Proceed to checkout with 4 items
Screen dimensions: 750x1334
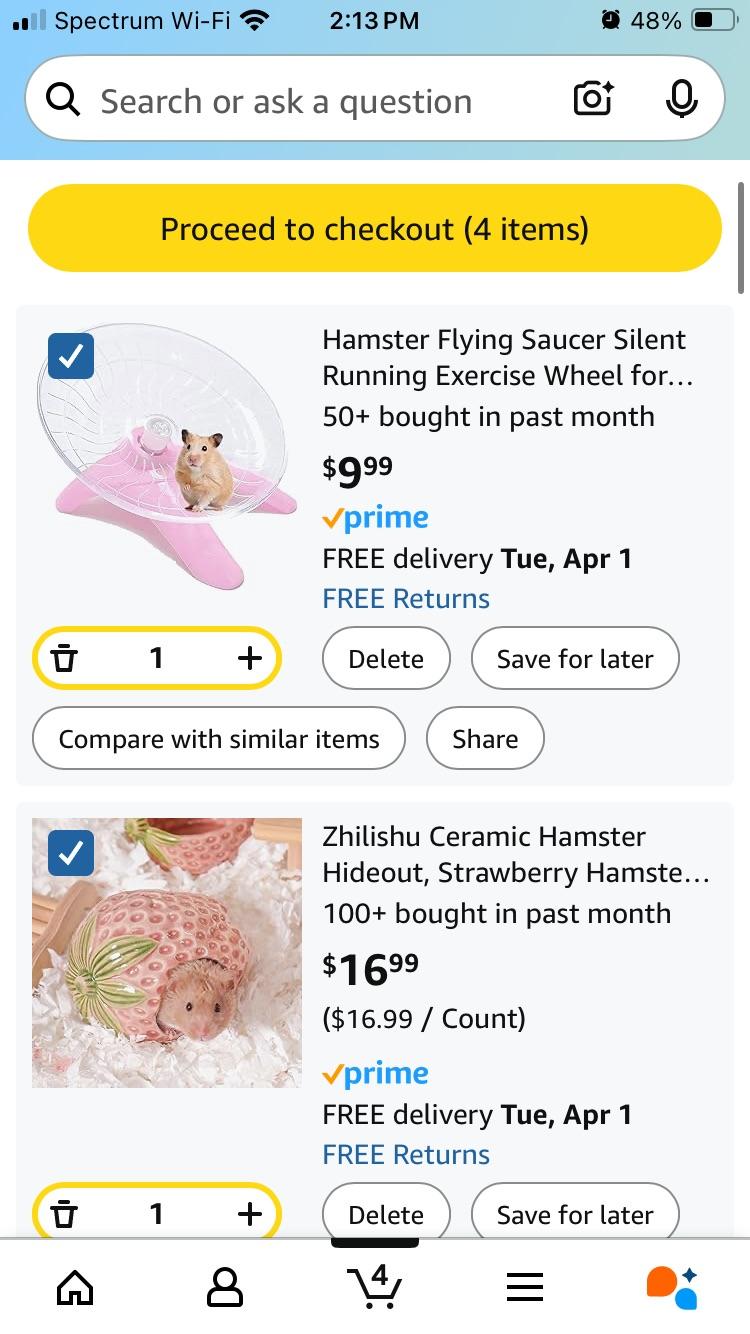click(375, 228)
